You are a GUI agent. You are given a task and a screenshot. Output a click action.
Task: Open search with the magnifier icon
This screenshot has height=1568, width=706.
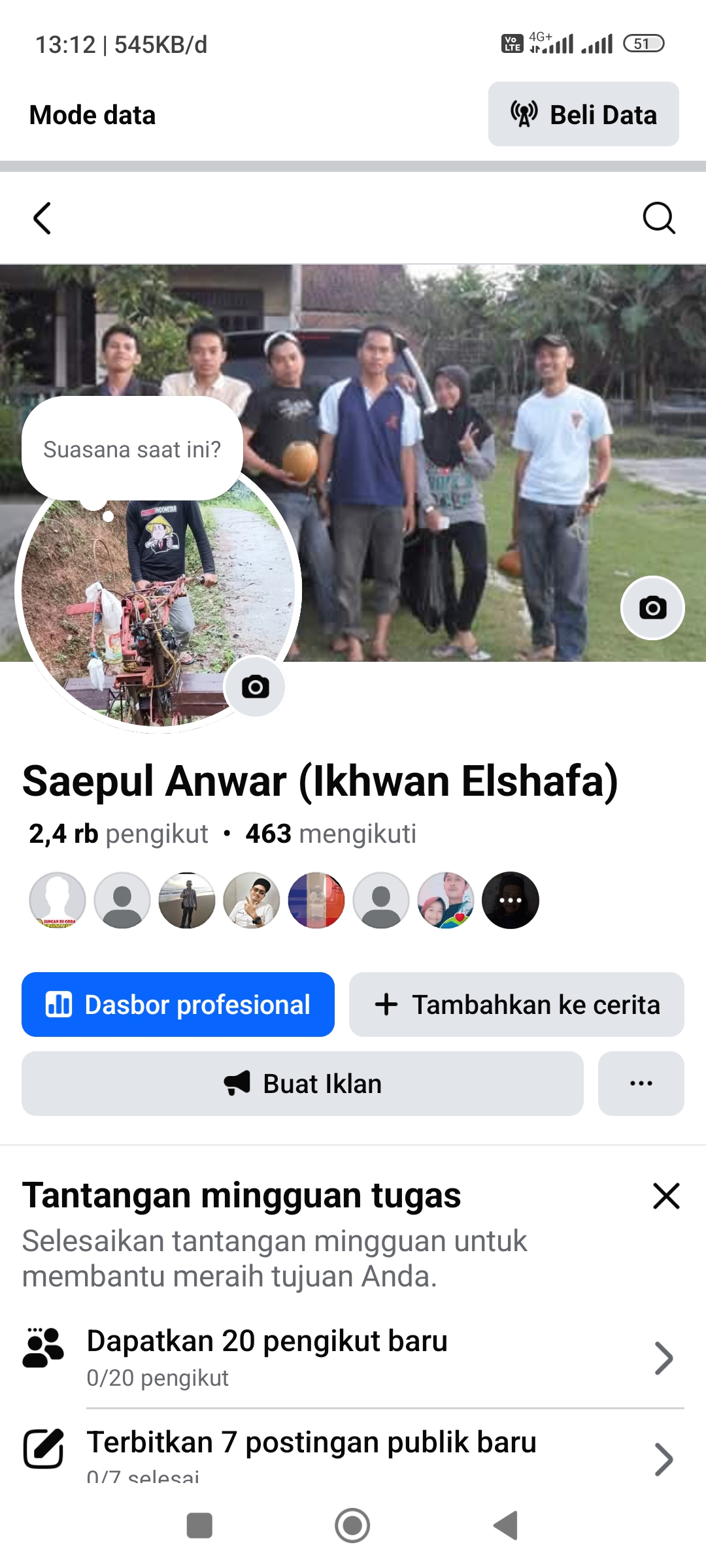pos(658,218)
